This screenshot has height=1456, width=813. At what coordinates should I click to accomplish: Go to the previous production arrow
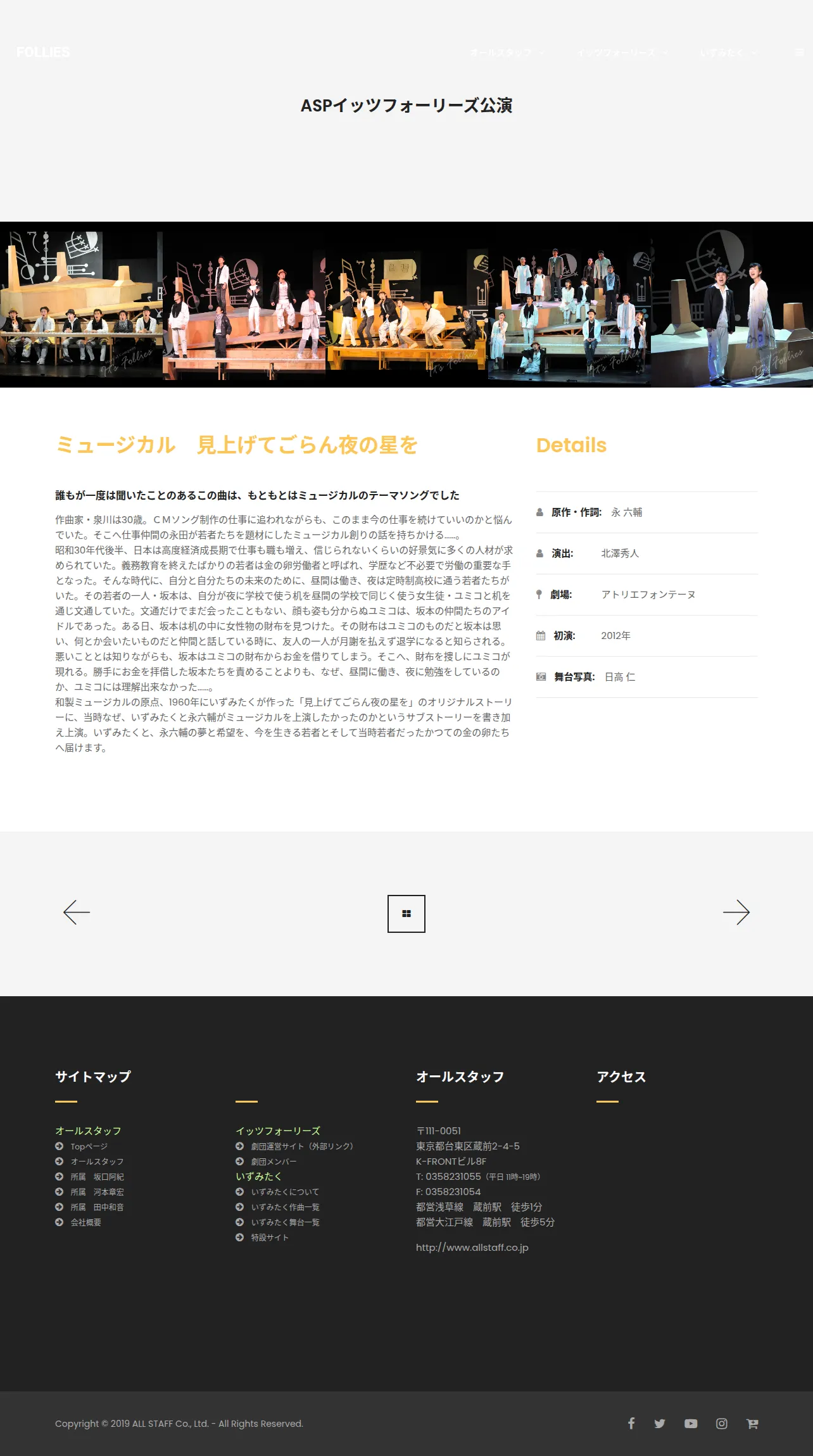pos(77,913)
